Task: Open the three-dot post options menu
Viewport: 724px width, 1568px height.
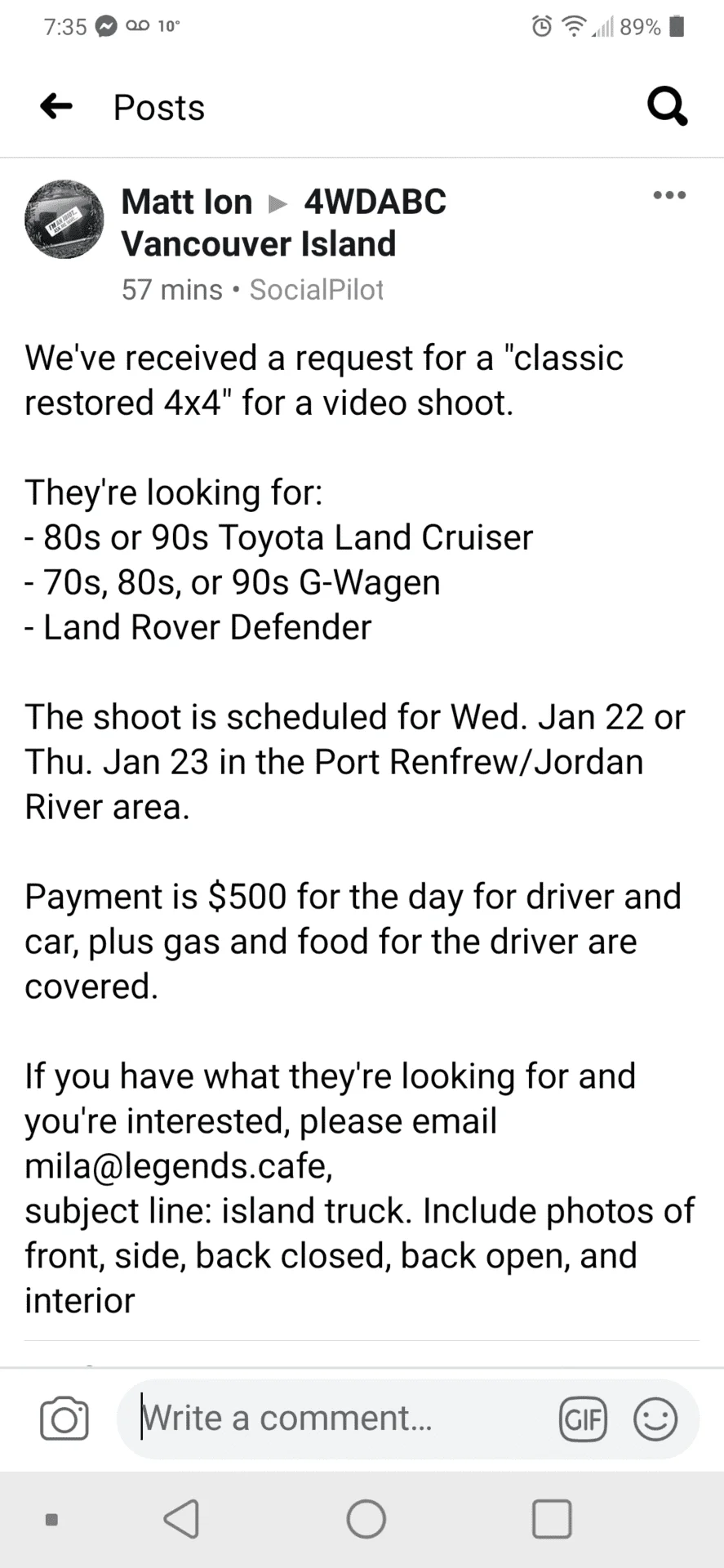Action: tap(669, 195)
